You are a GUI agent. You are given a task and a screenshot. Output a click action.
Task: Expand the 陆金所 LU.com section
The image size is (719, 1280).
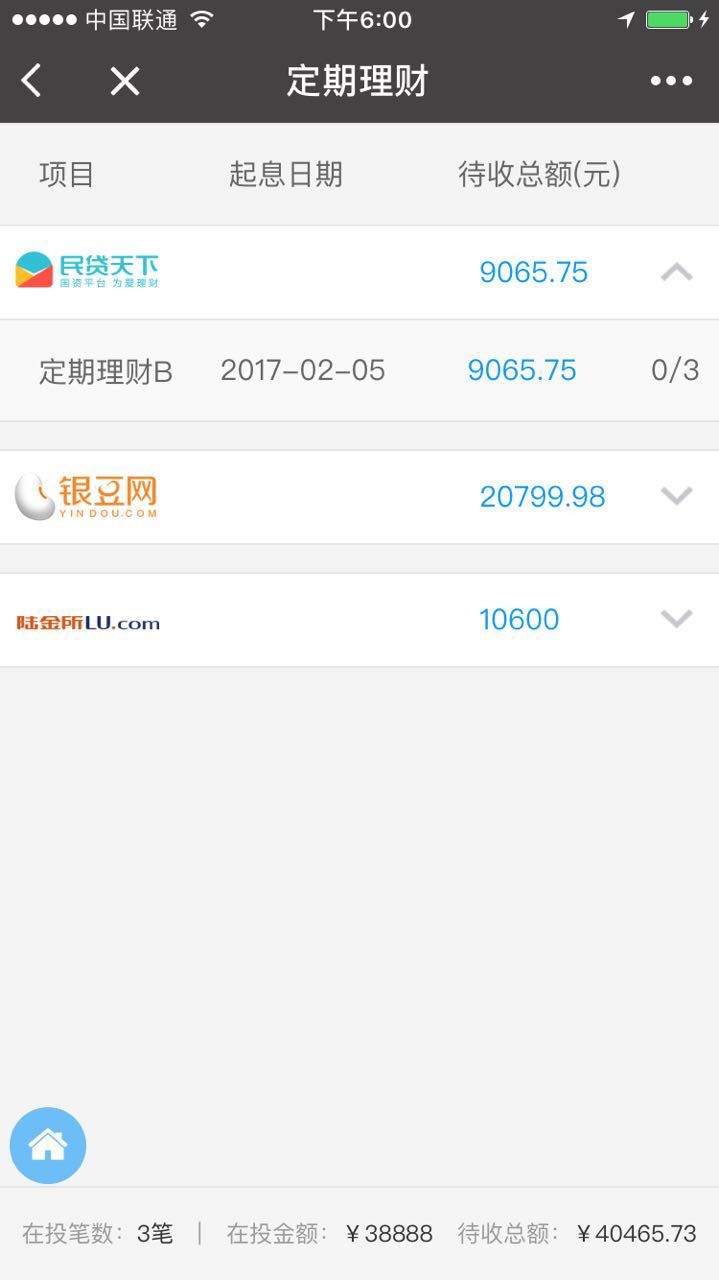[676, 620]
